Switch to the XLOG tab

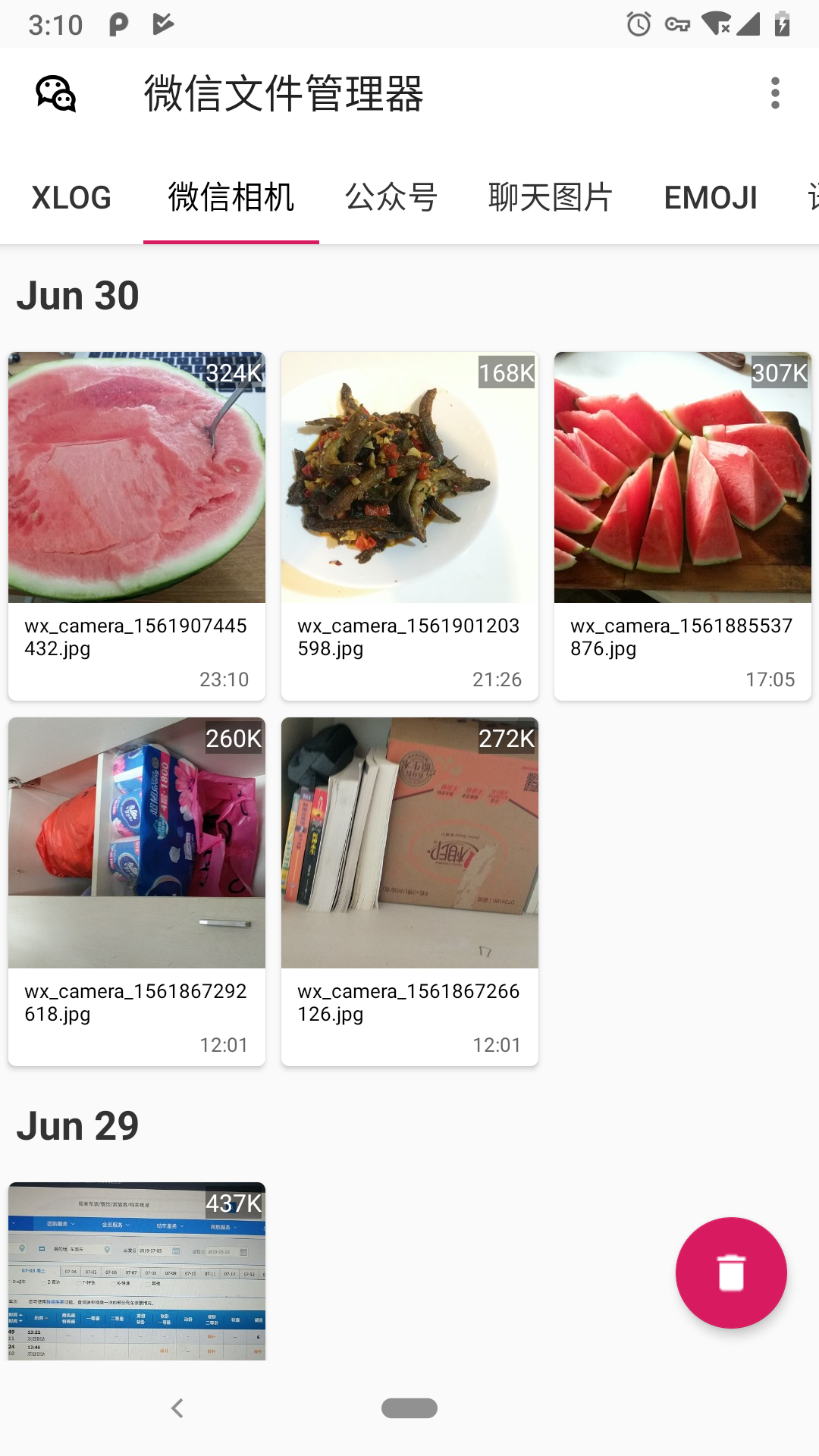[x=71, y=198]
